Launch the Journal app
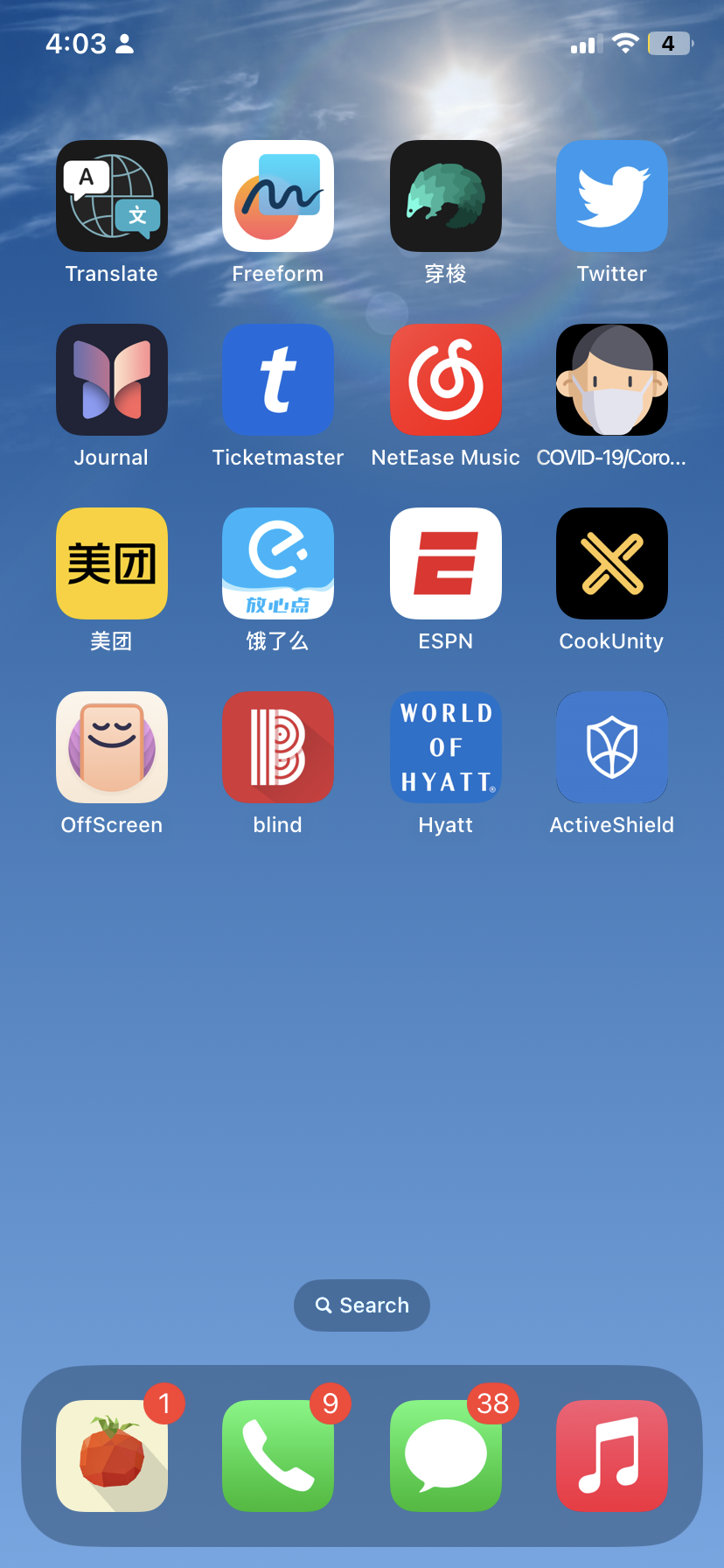 (x=111, y=380)
